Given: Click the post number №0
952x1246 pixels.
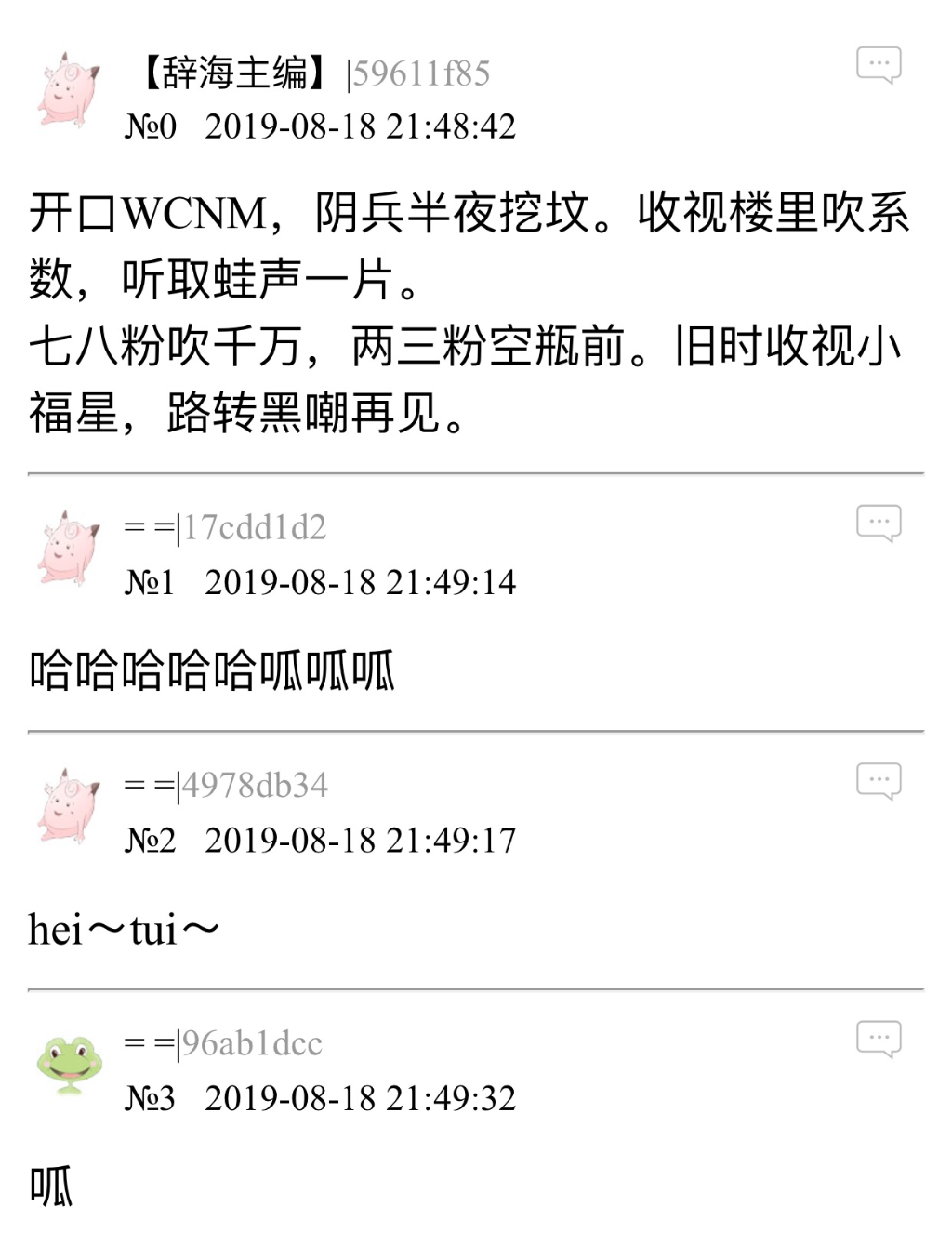Looking at the screenshot, I should (151, 126).
